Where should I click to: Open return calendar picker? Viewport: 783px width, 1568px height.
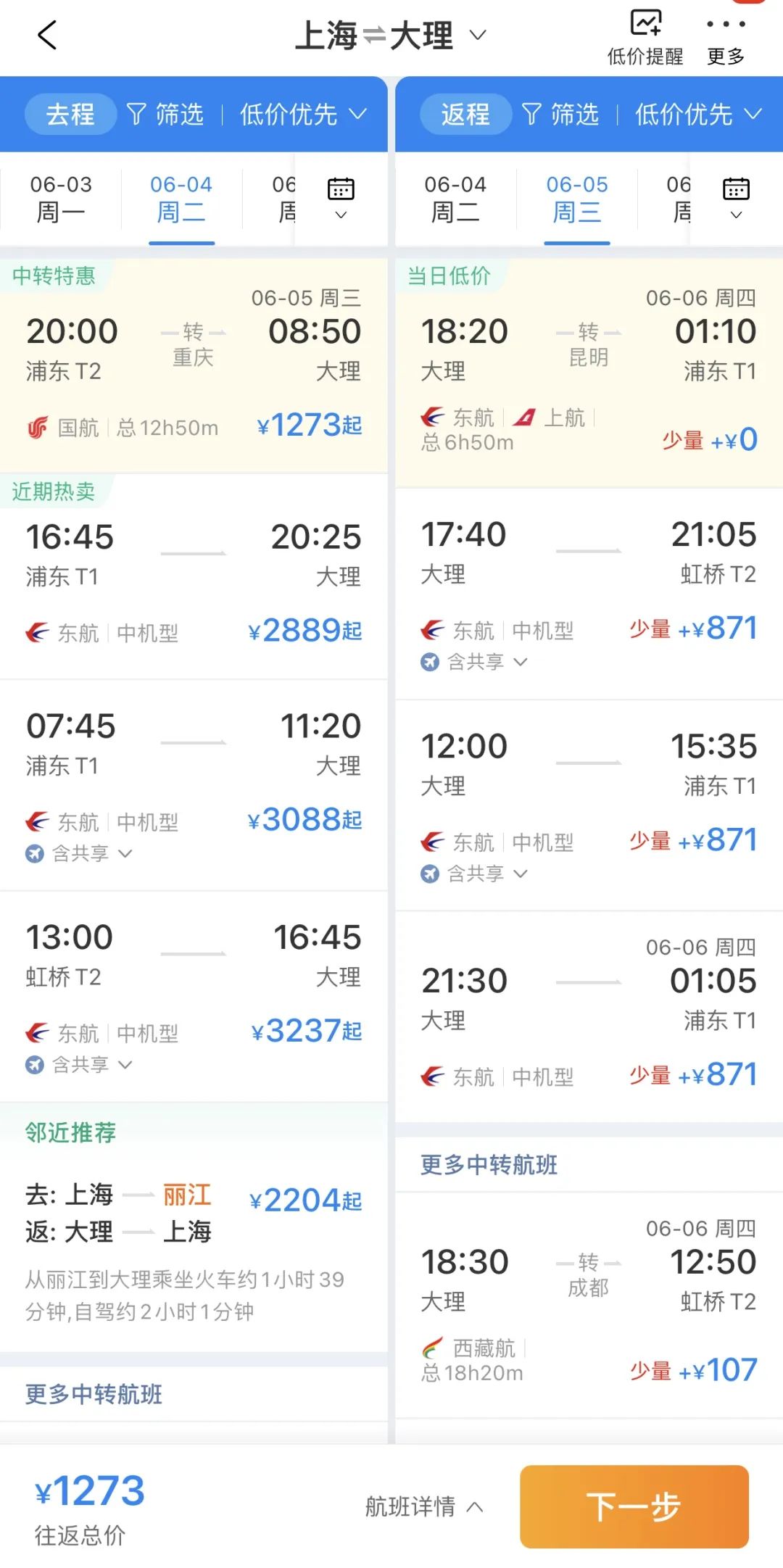pos(736,197)
